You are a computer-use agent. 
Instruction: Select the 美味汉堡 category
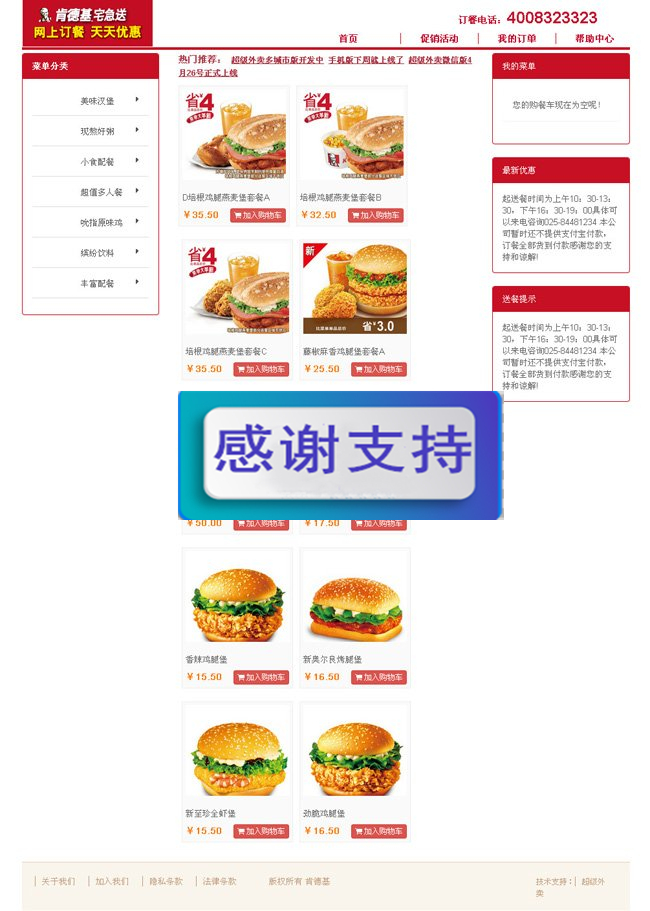click(98, 101)
